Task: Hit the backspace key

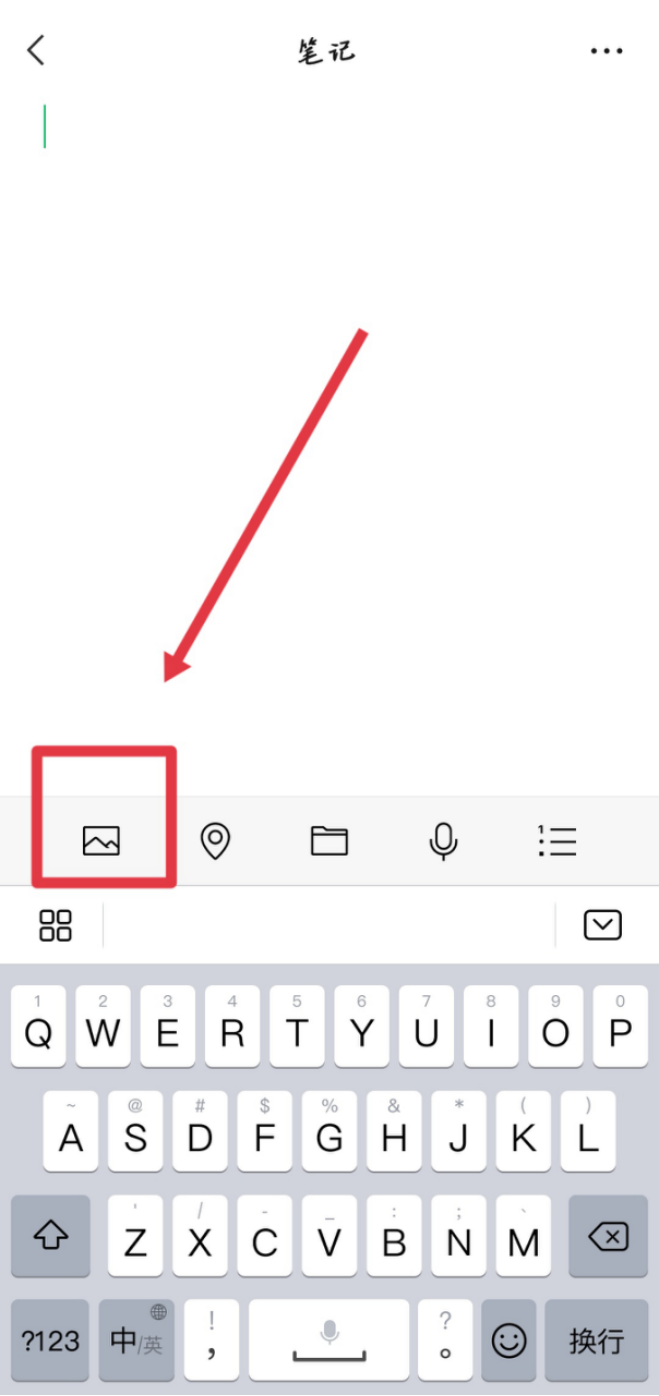Action: [x=608, y=1236]
